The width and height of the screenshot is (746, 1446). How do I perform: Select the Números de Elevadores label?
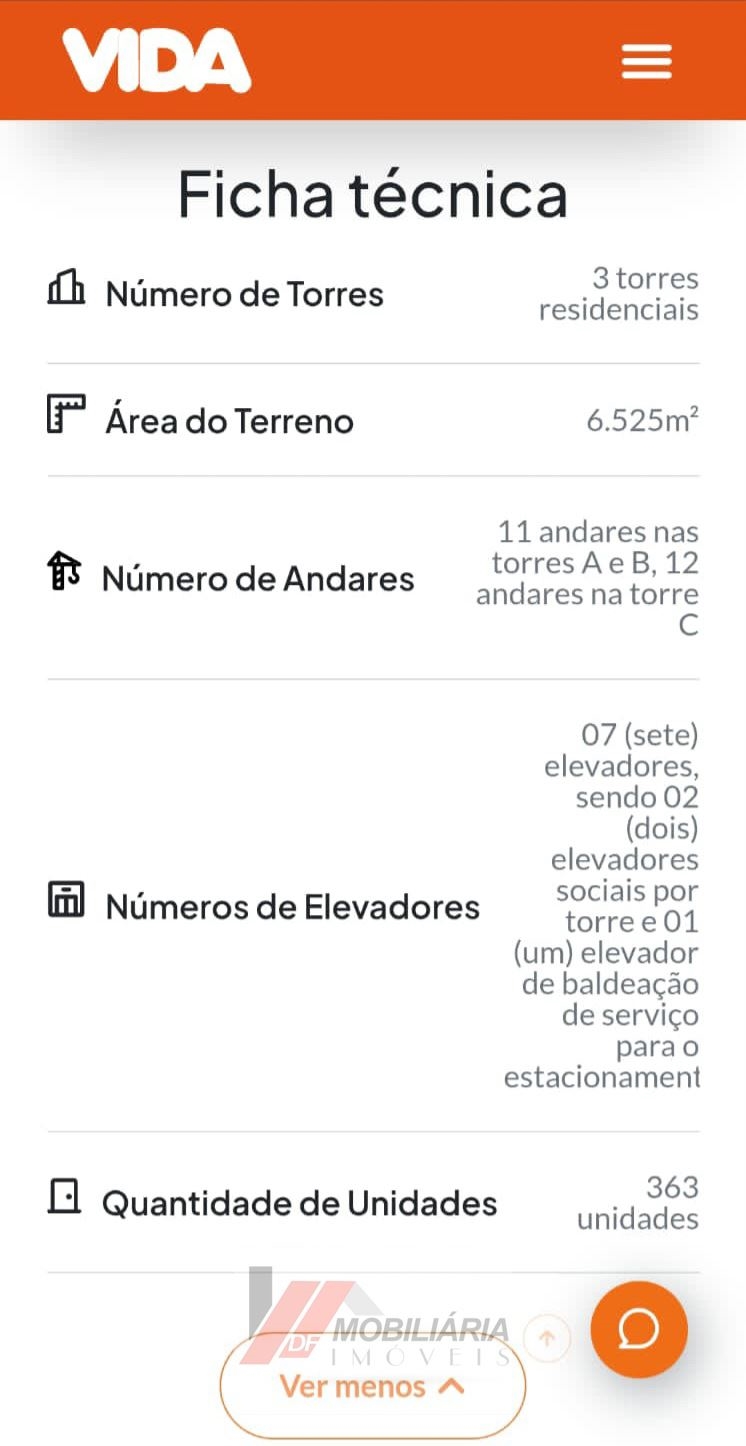coord(290,906)
